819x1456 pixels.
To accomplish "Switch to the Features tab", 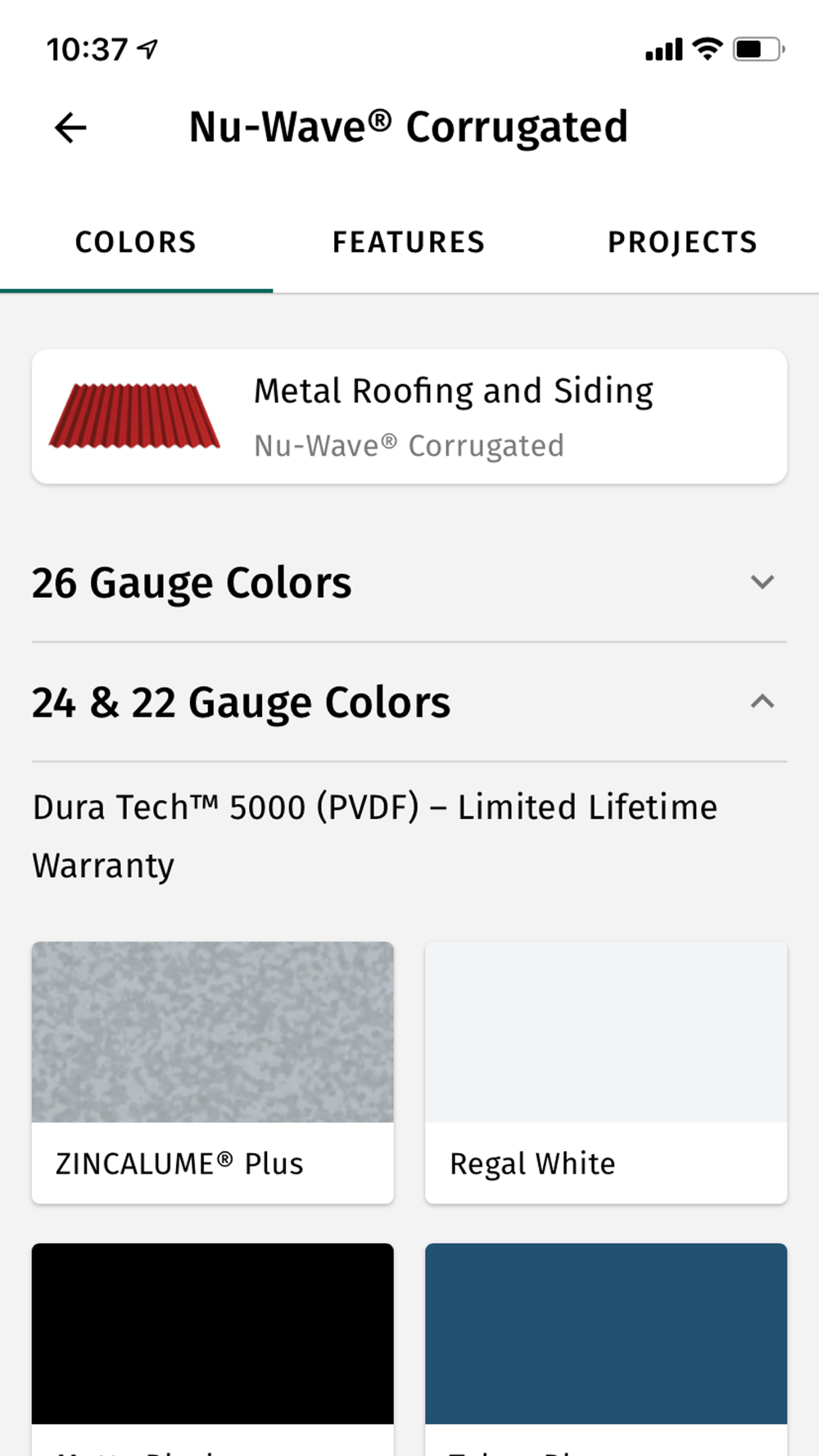I will [408, 242].
